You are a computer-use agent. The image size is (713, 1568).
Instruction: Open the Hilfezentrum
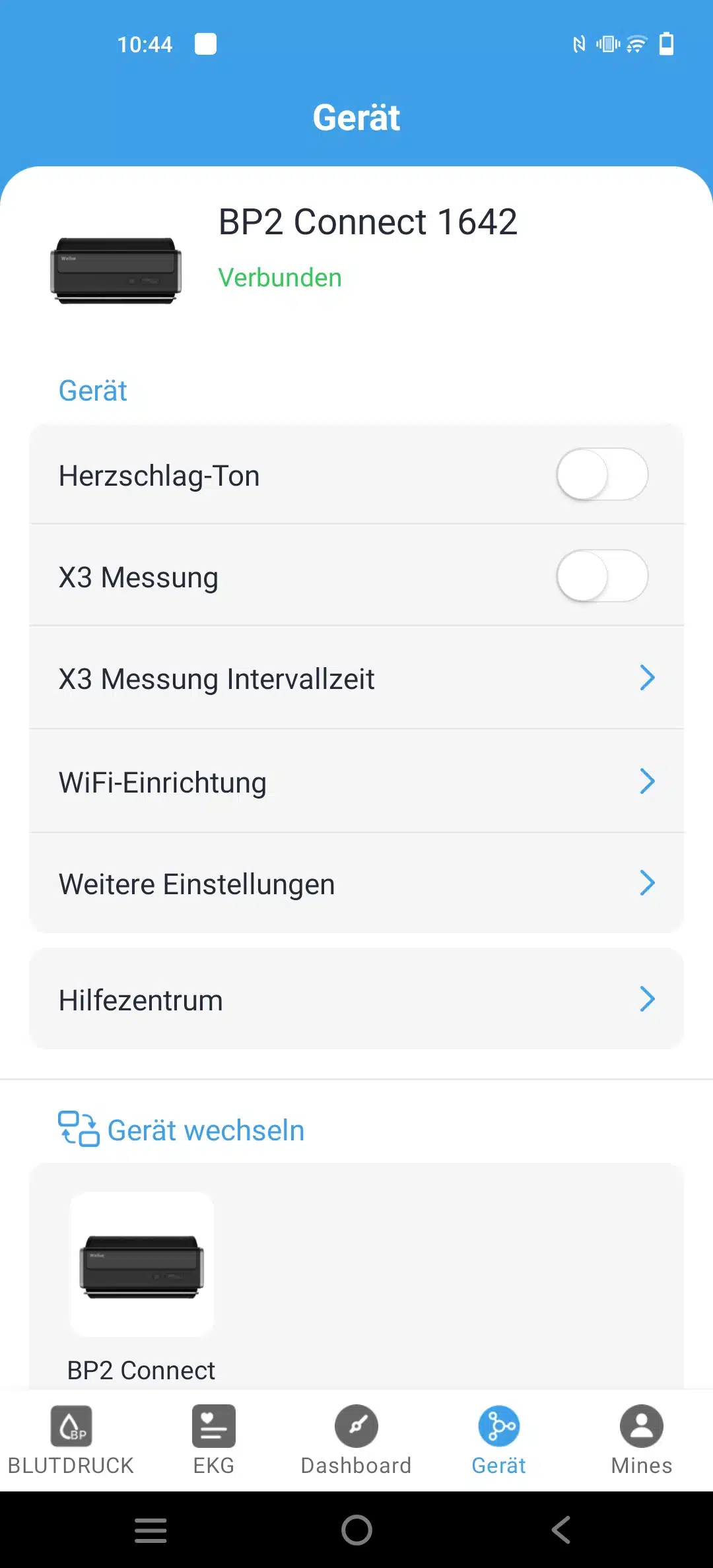coord(356,999)
